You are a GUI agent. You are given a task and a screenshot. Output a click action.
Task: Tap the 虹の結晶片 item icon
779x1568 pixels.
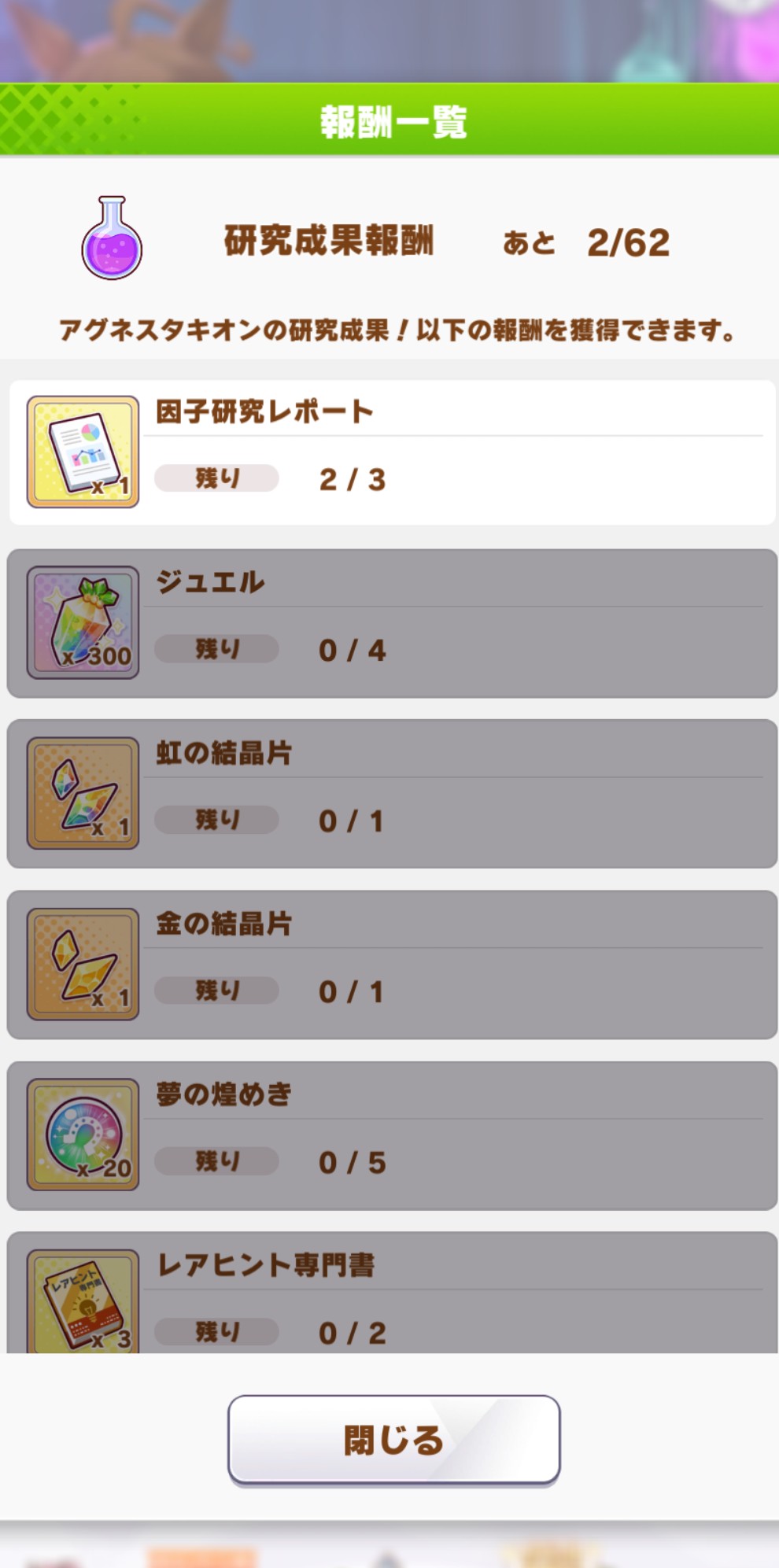pos(83,793)
